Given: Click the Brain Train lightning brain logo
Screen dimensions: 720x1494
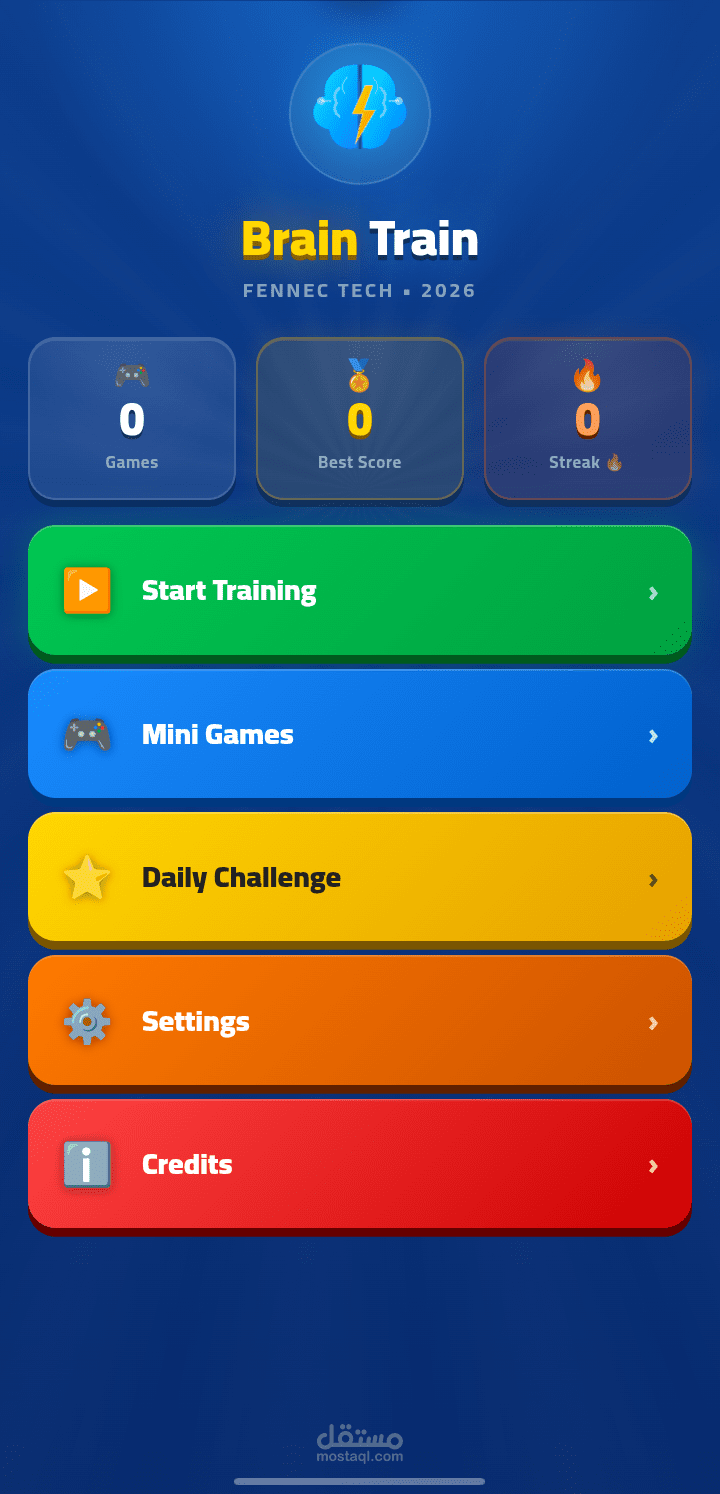Looking at the screenshot, I should coord(360,113).
